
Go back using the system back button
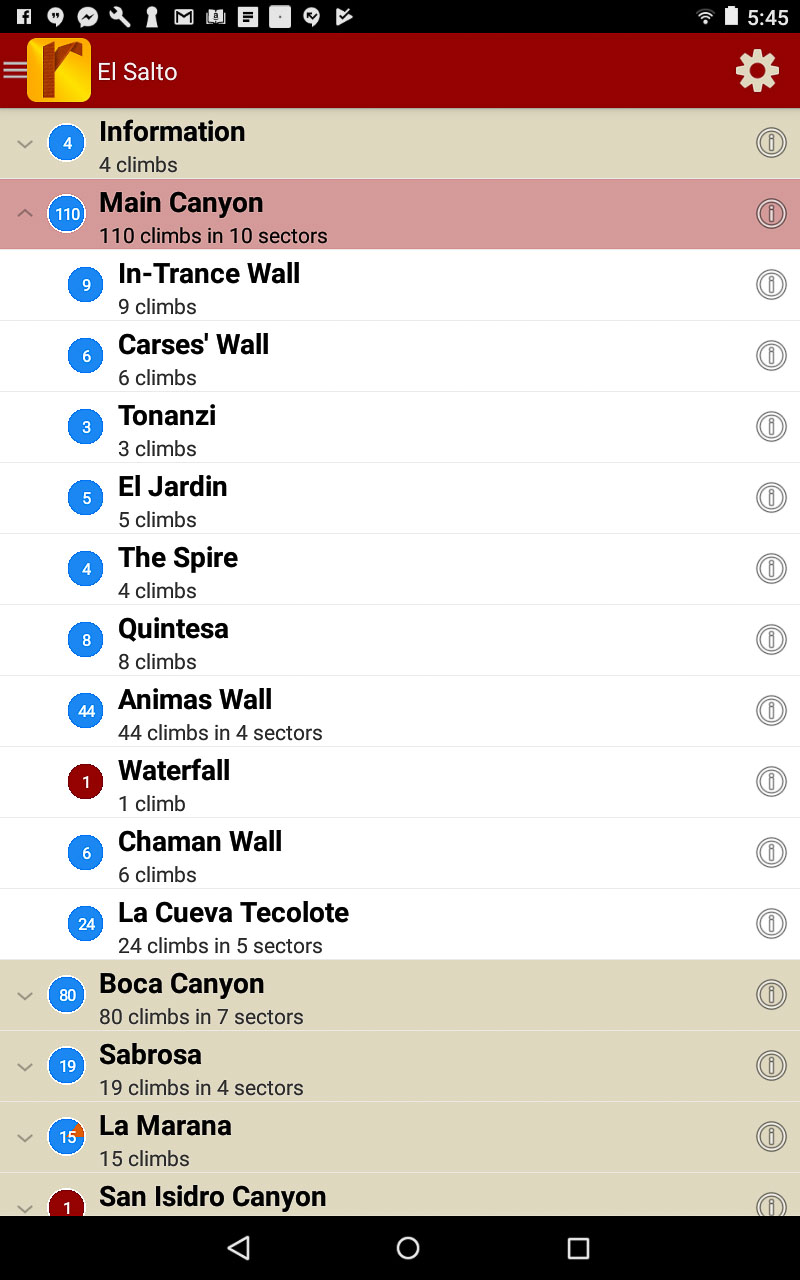pyautogui.click(x=238, y=1247)
